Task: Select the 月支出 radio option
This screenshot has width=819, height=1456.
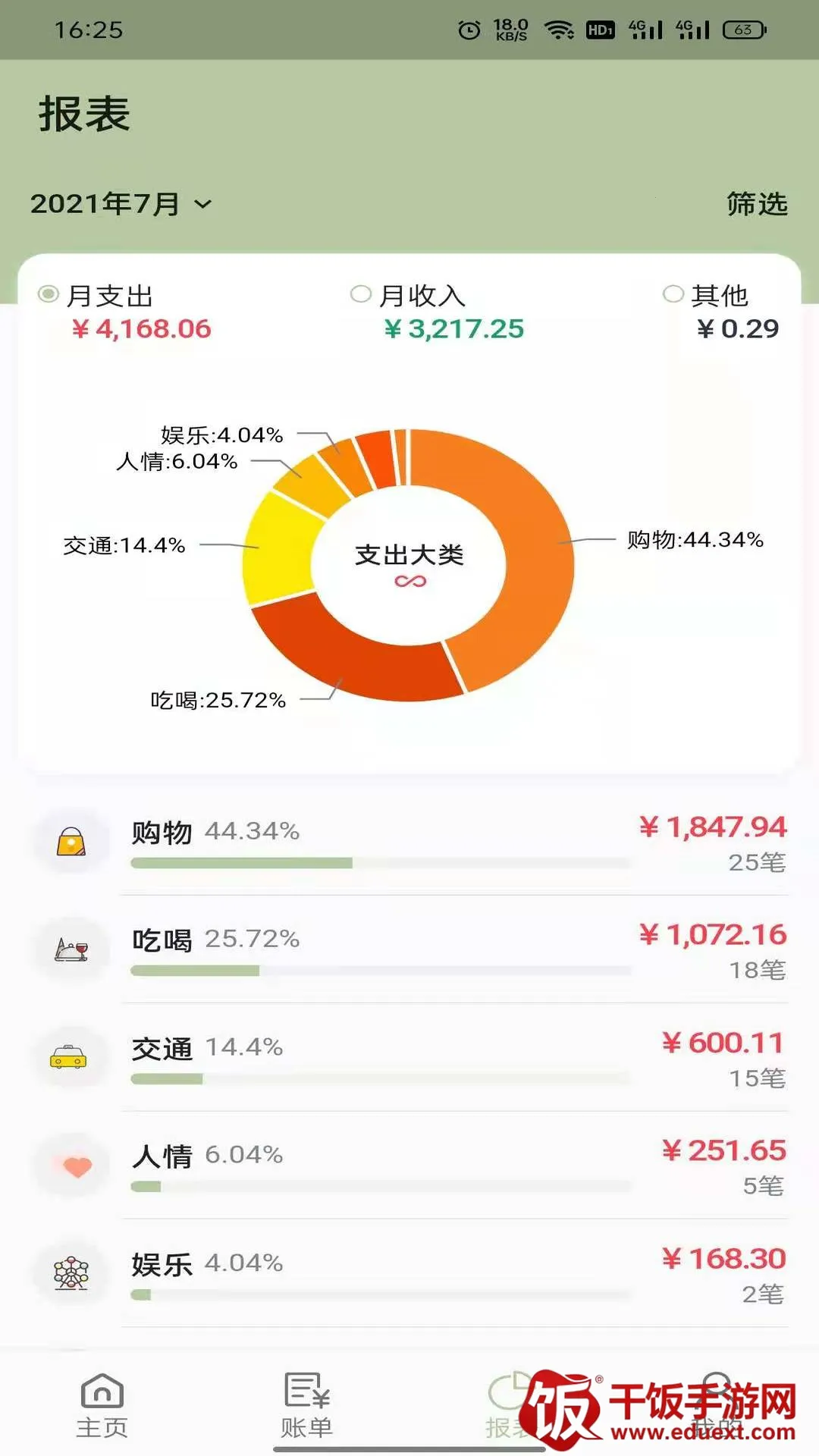Action: pos(49,294)
